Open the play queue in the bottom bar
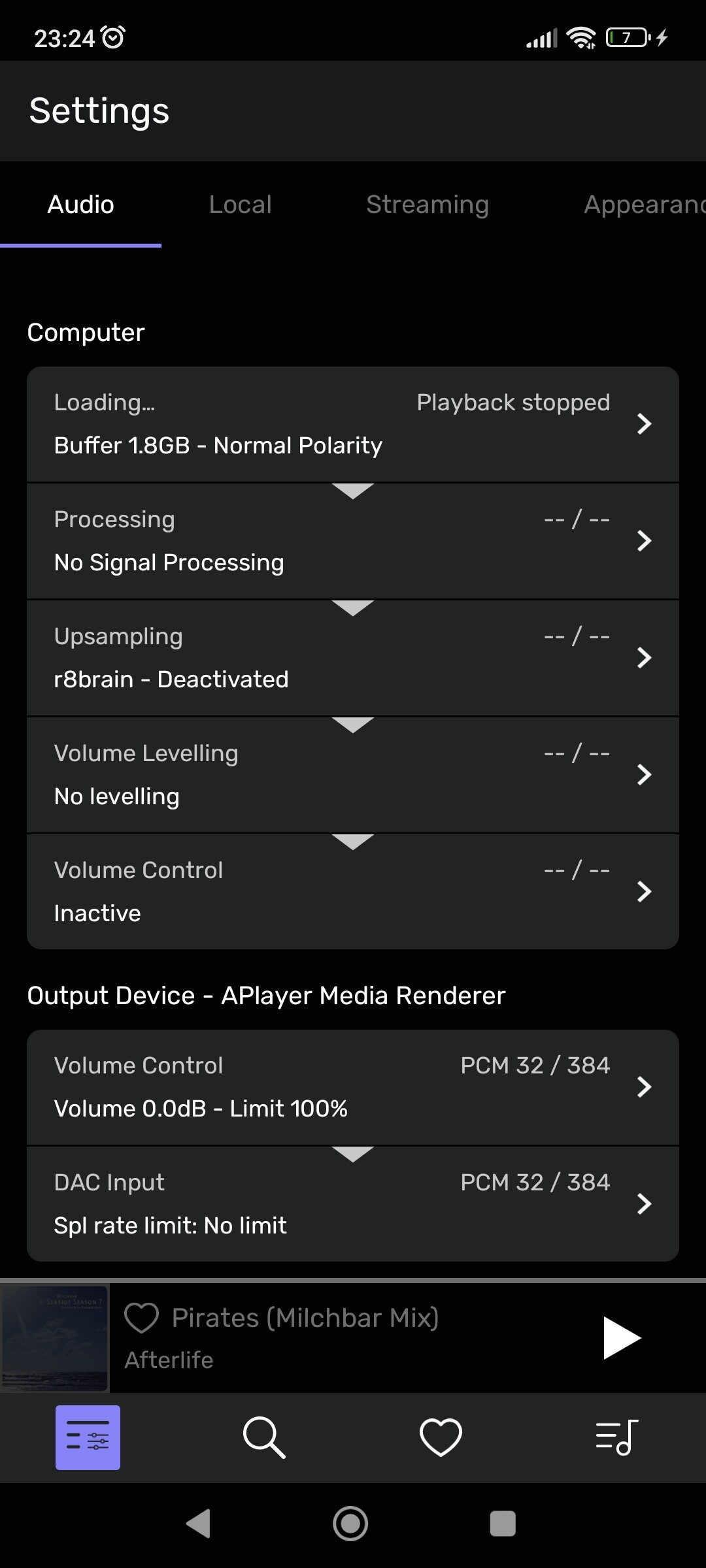 coord(617,1437)
